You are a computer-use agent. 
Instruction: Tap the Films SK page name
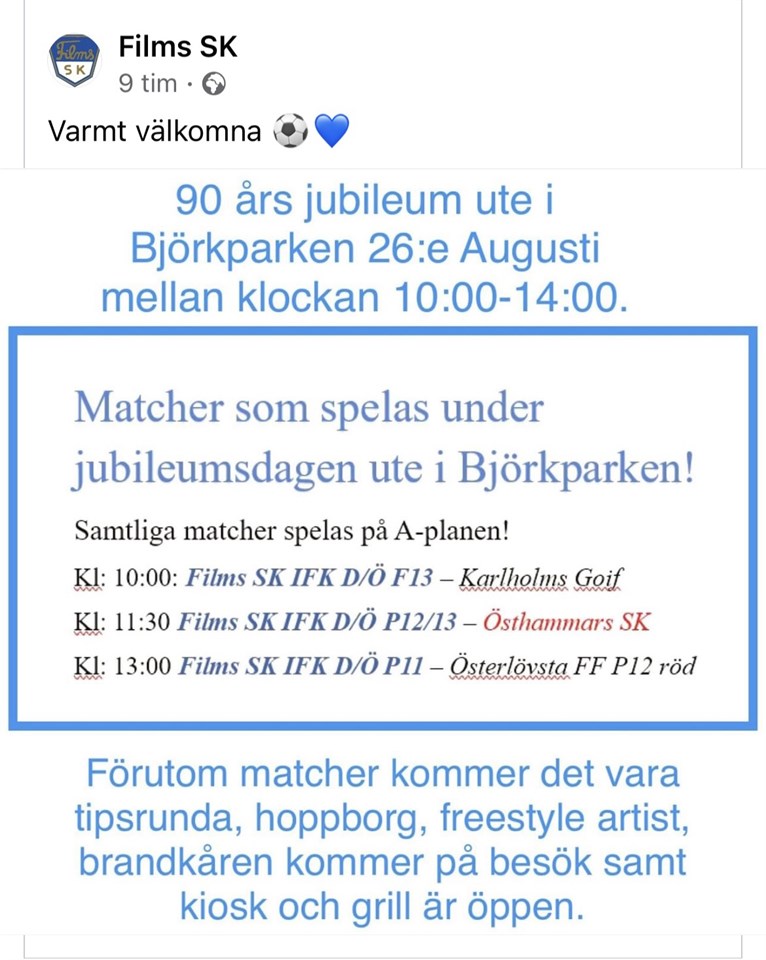pyautogui.click(x=178, y=47)
